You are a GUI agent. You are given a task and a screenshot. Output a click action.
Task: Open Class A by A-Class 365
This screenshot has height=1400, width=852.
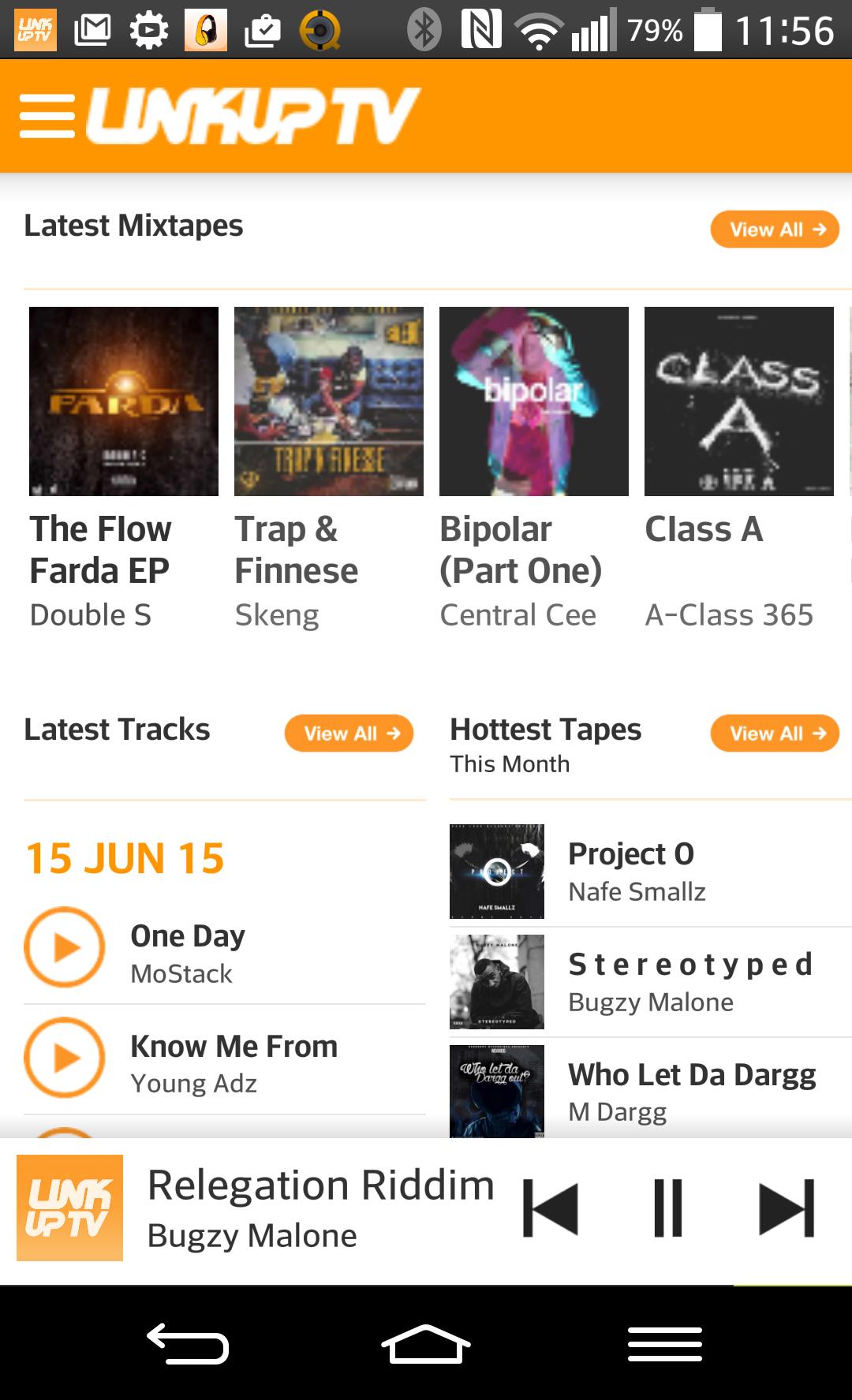click(739, 401)
